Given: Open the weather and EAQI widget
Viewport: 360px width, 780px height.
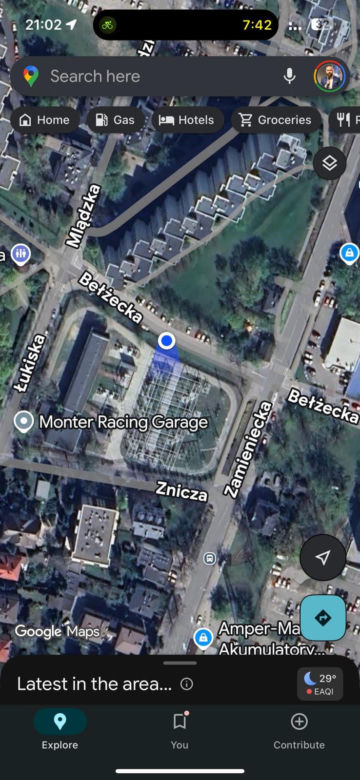Looking at the screenshot, I should (x=320, y=684).
